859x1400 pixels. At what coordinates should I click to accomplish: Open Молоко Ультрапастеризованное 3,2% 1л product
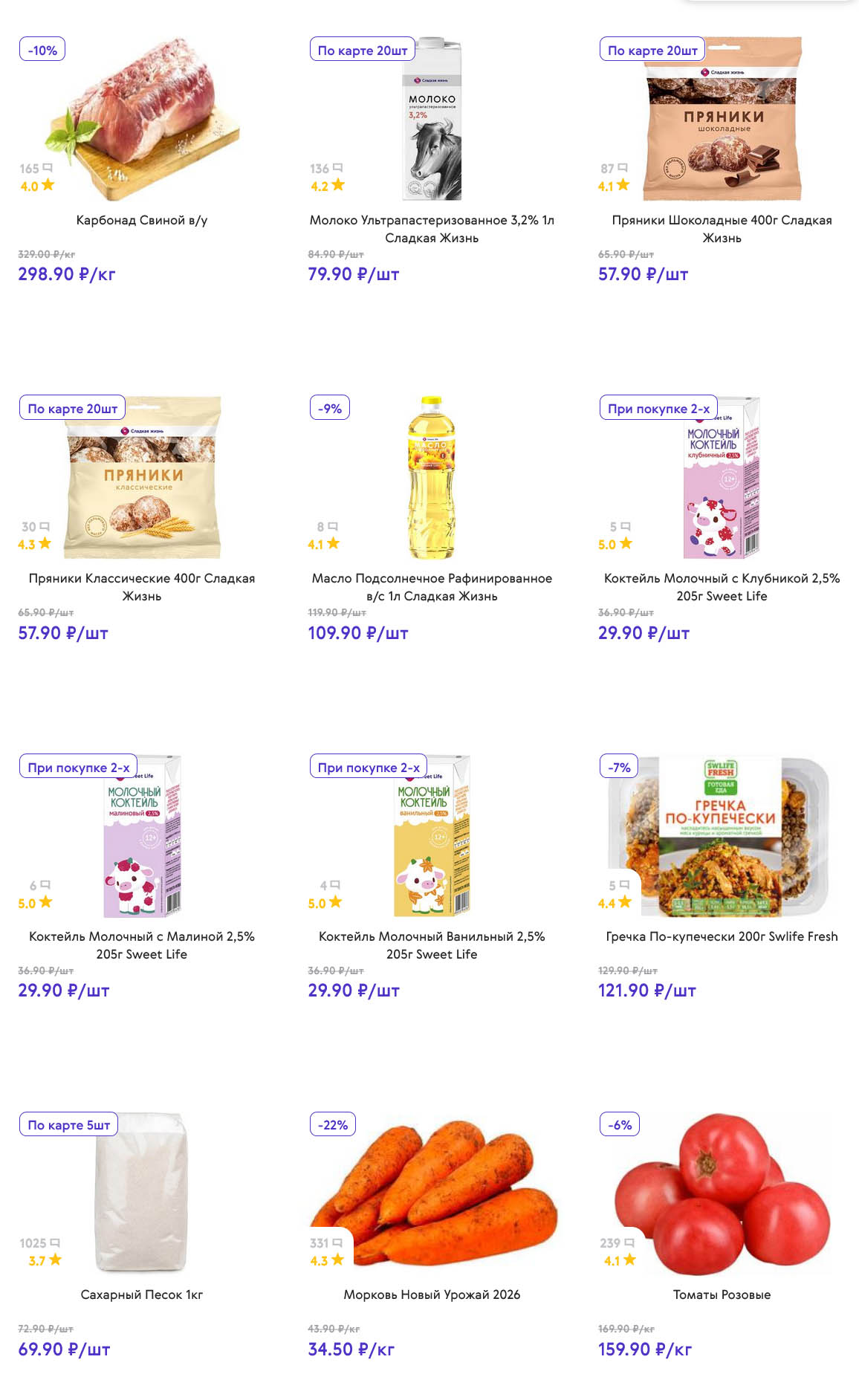coord(432,229)
